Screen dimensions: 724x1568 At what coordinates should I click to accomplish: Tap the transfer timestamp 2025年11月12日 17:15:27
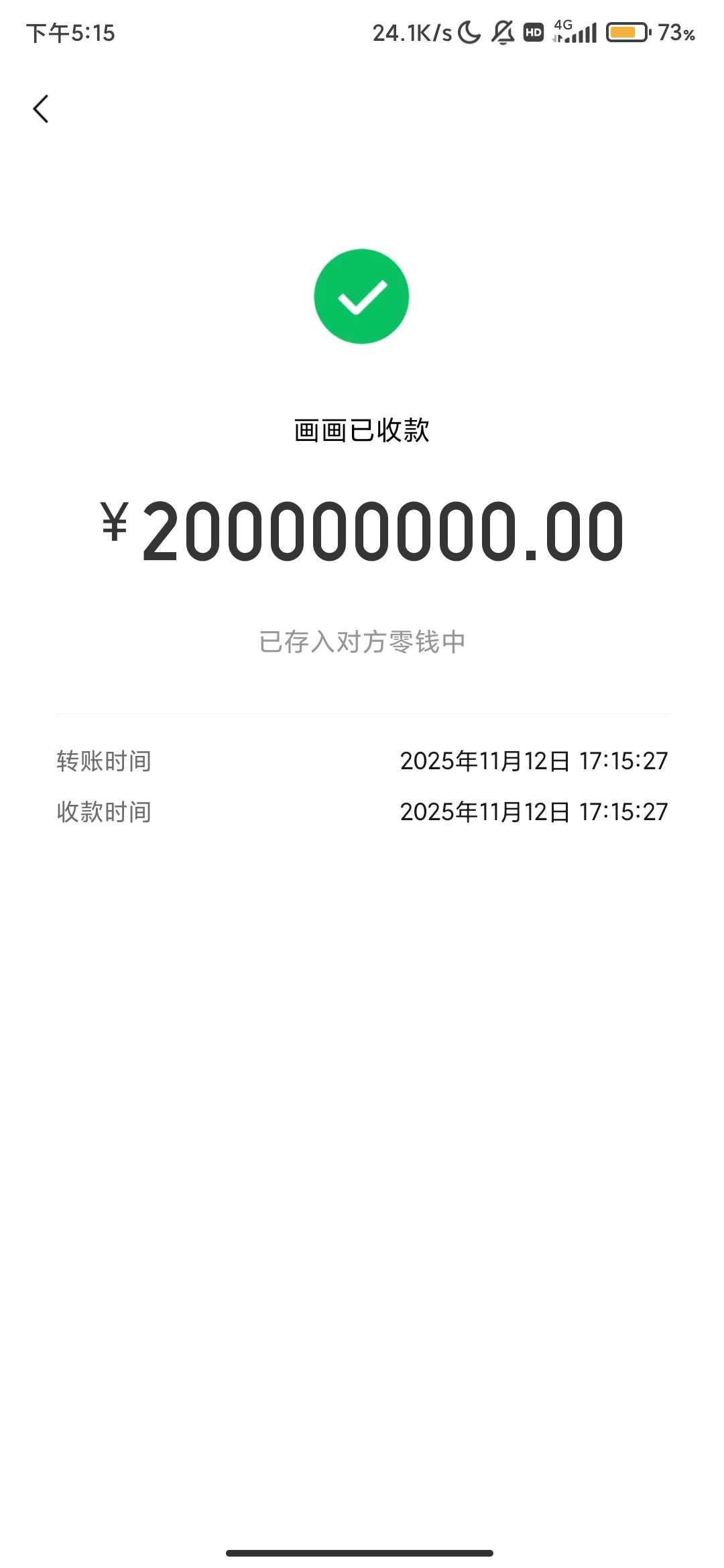click(x=534, y=761)
